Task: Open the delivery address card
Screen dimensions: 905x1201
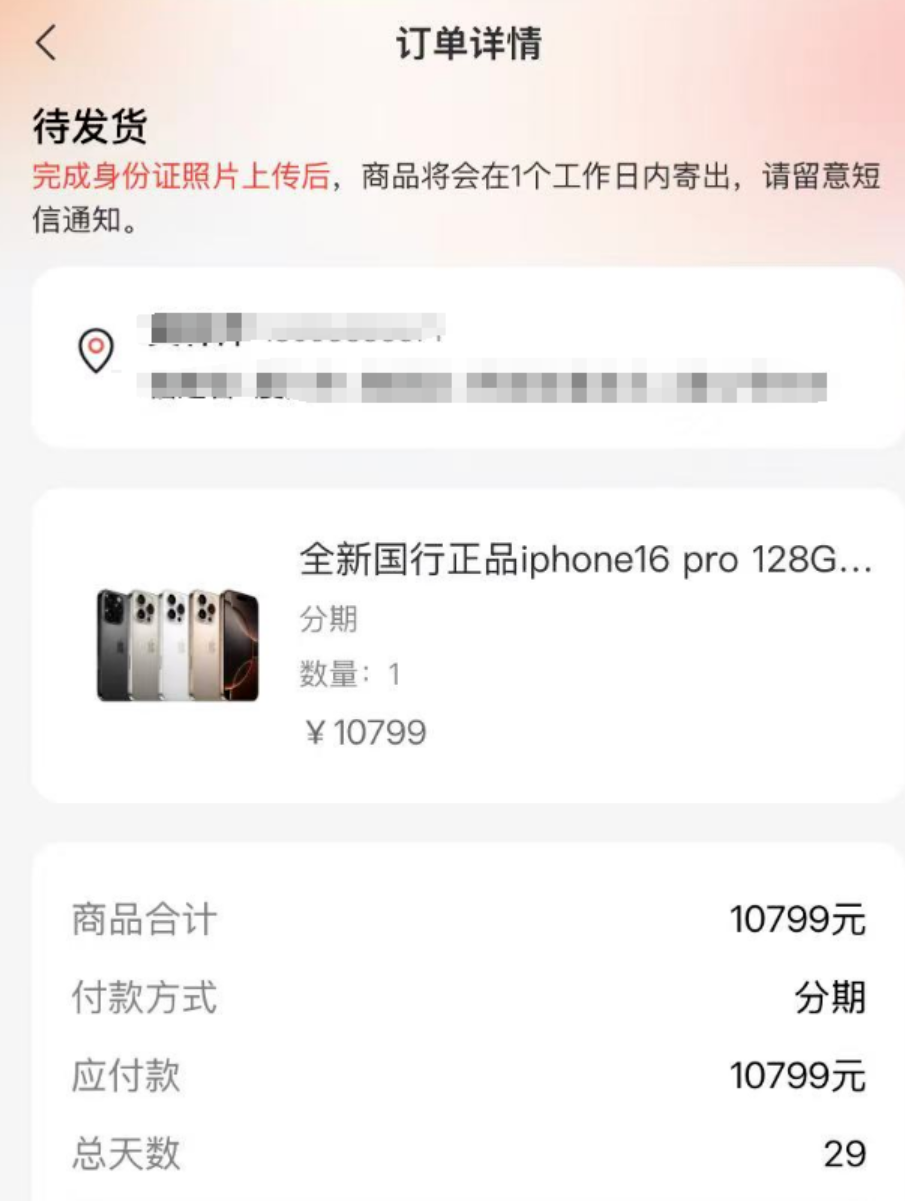Action: pos(468,357)
